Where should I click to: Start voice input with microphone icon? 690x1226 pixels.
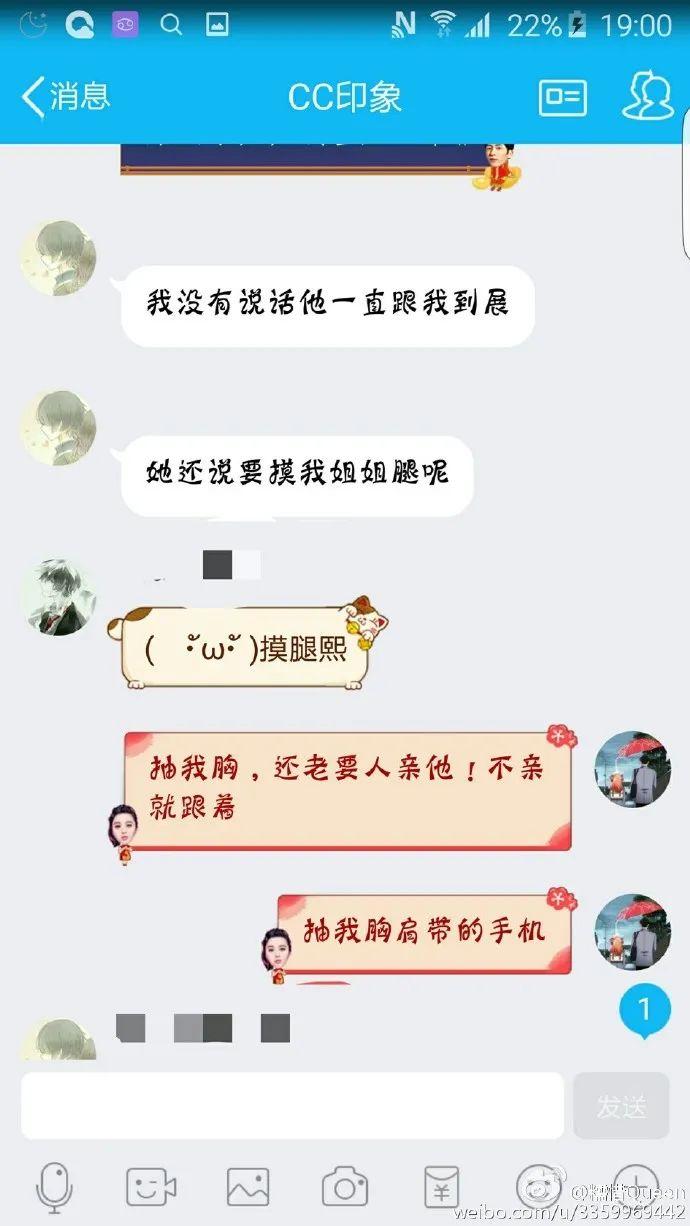pos(54,1187)
